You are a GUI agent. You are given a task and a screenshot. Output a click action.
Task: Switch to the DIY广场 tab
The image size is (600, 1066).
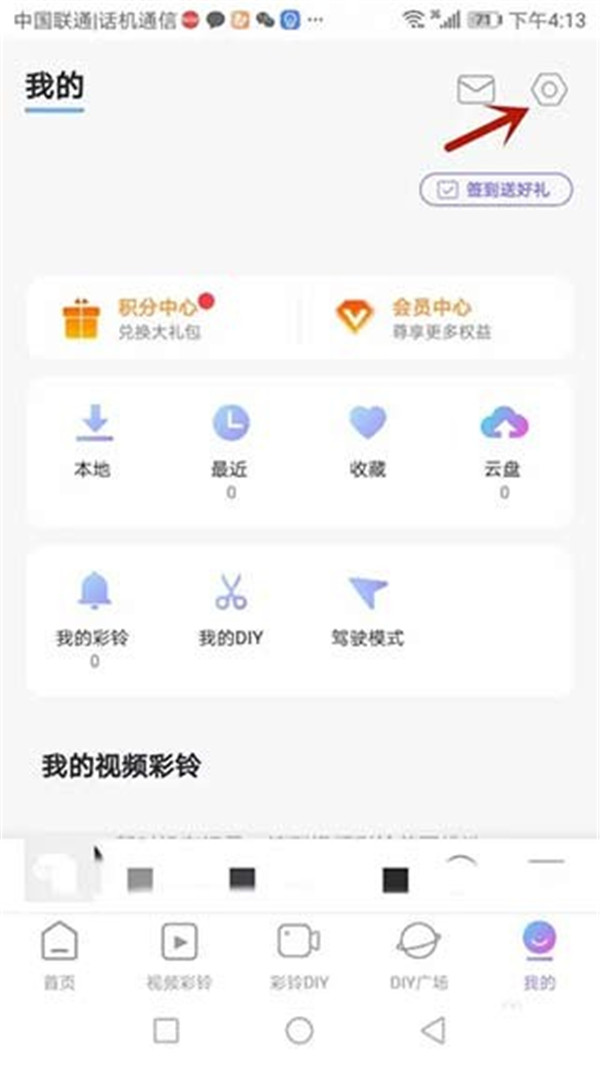[x=417, y=955]
